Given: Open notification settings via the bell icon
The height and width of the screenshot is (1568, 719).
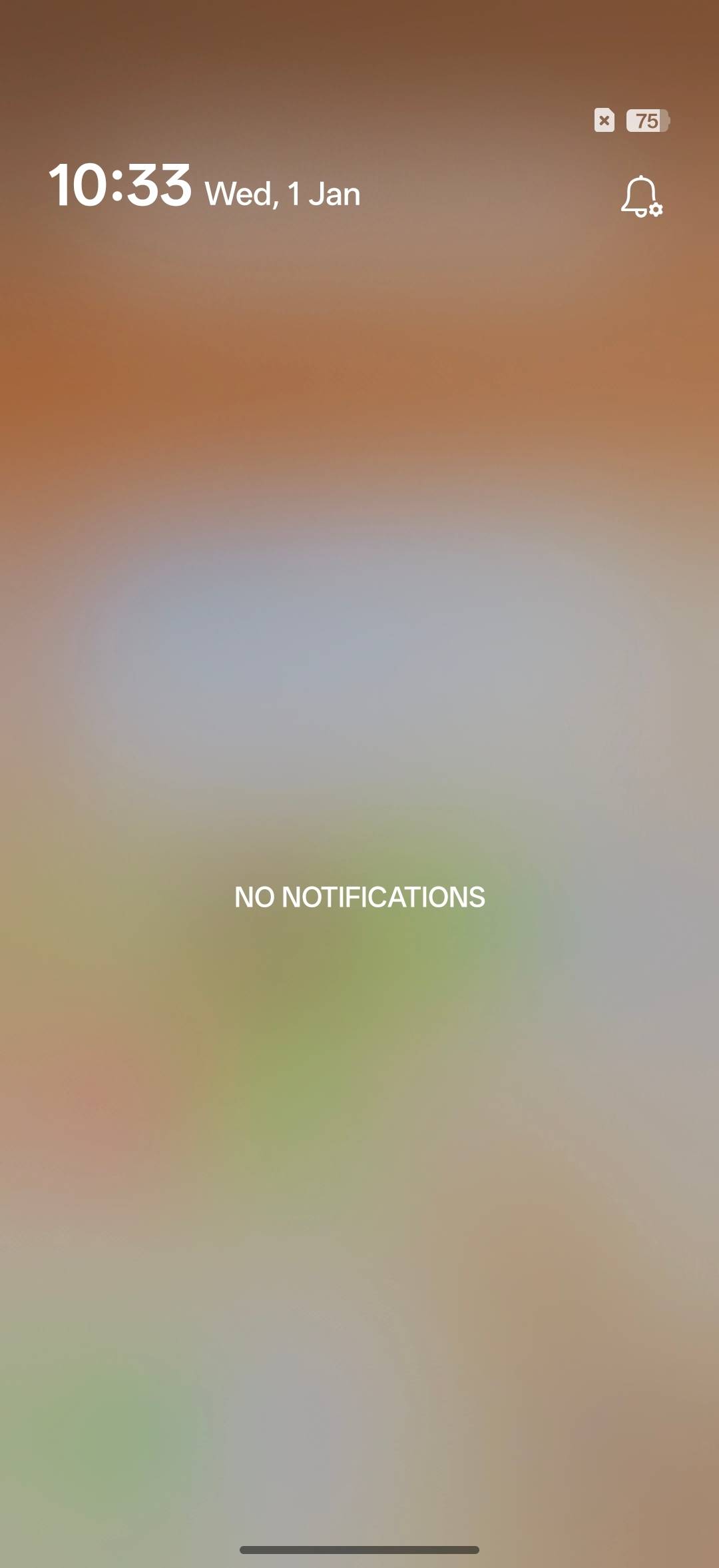Looking at the screenshot, I should click(x=641, y=196).
